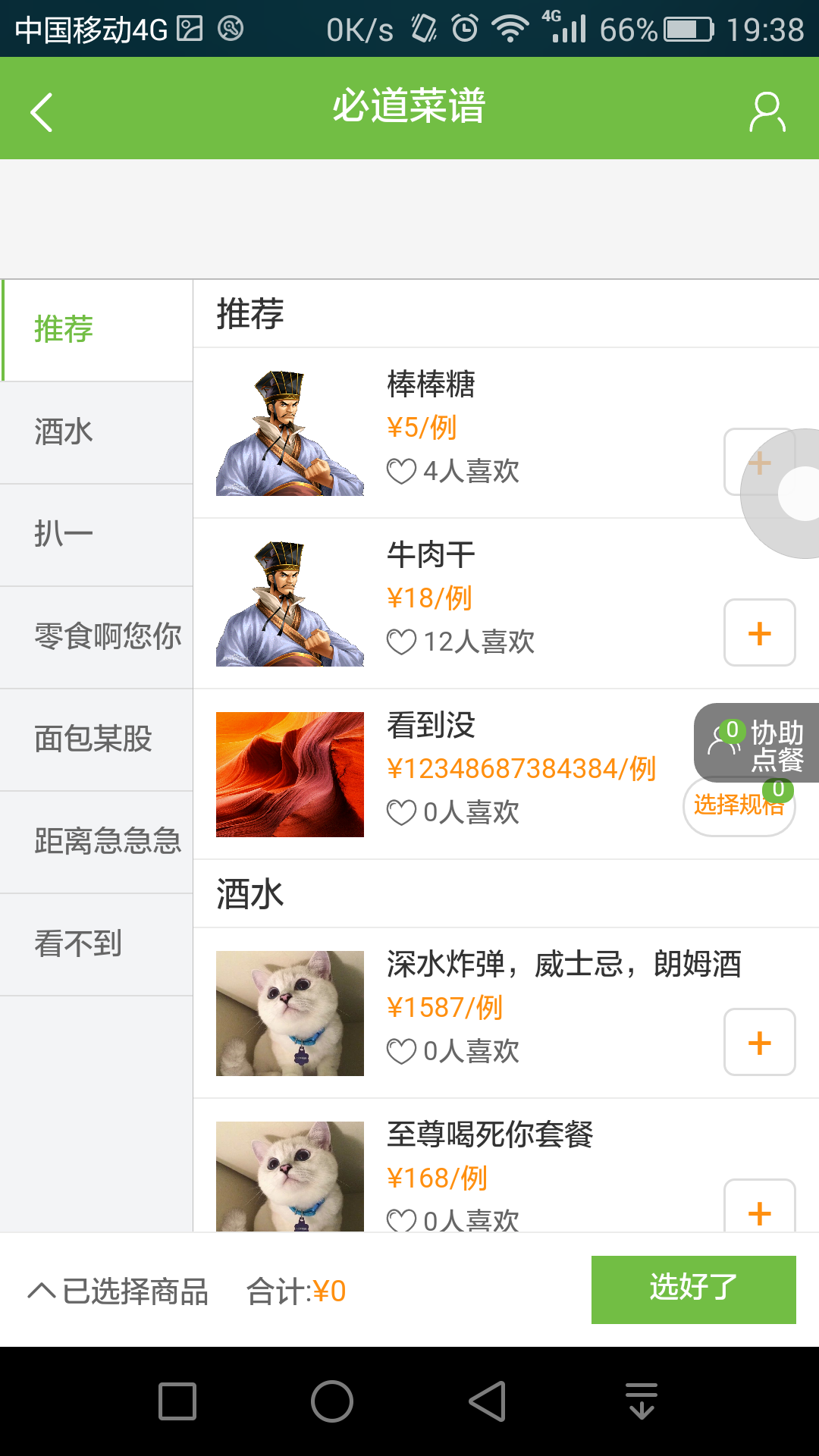The height and width of the screenshot is (1456, 819).
Task: Like 牛肉干 with the heart icon
Action: pyautogui.click(x=401, y=642)
